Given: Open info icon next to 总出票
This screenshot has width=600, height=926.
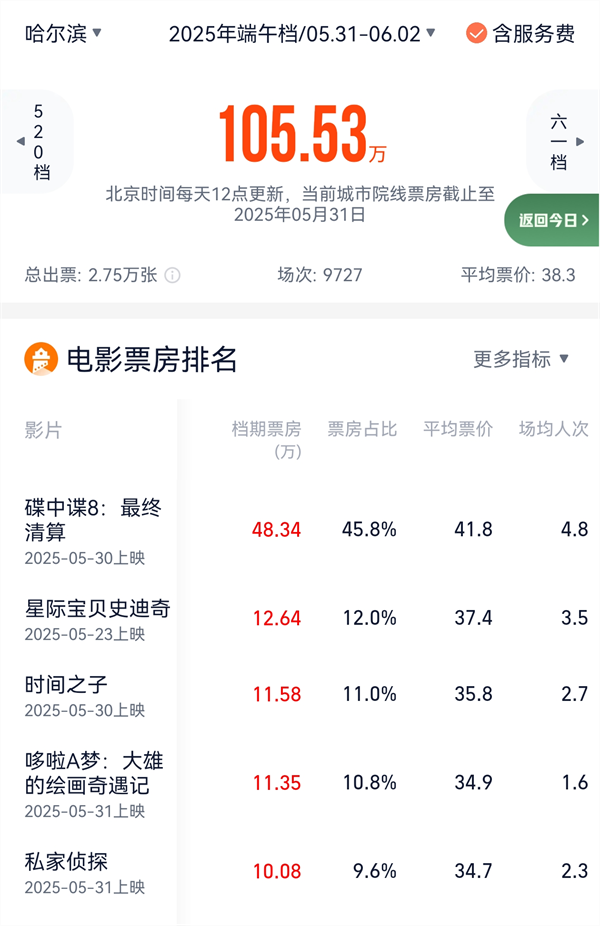Looking at the screenshot, I should click(173, 275).
